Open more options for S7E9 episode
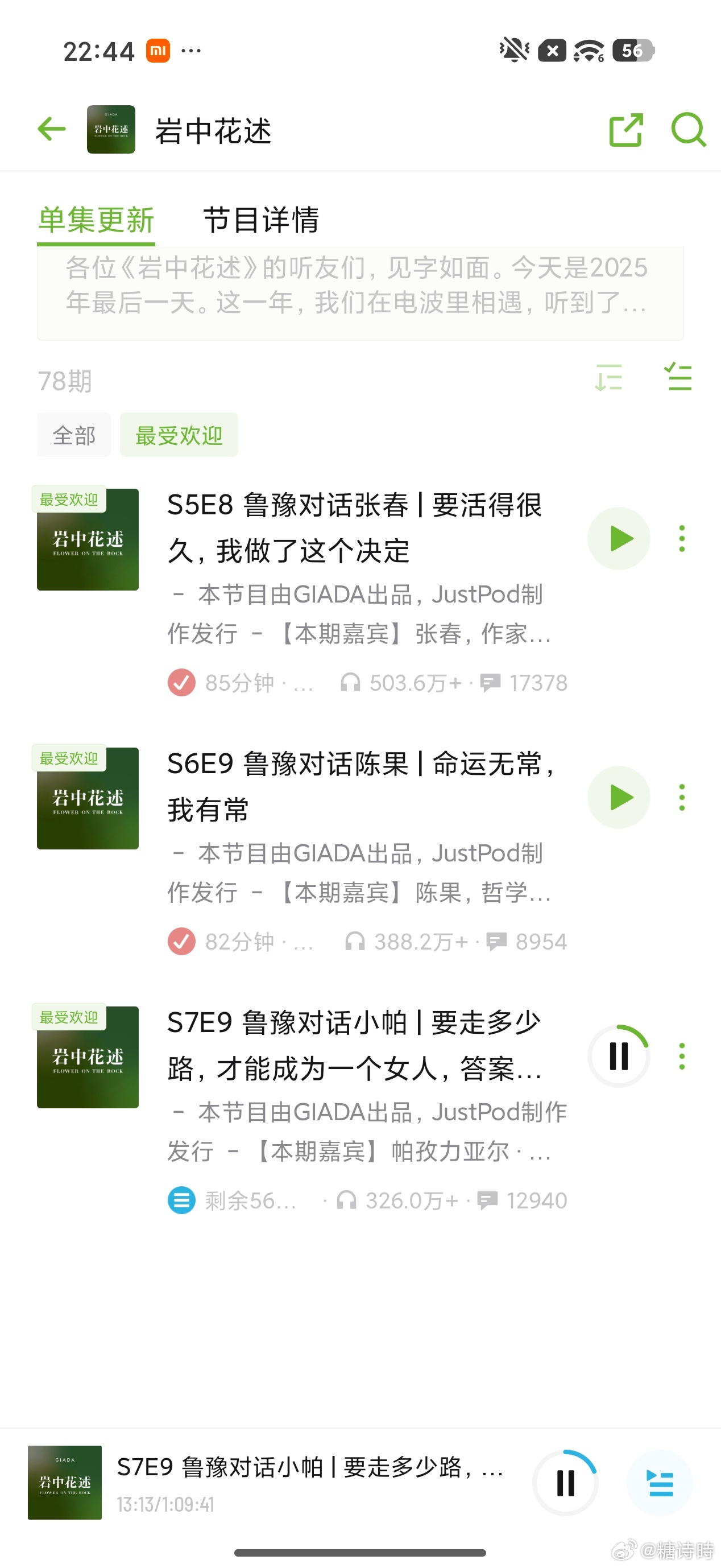Screen dimensions: 721x1568 point(682,1056)
